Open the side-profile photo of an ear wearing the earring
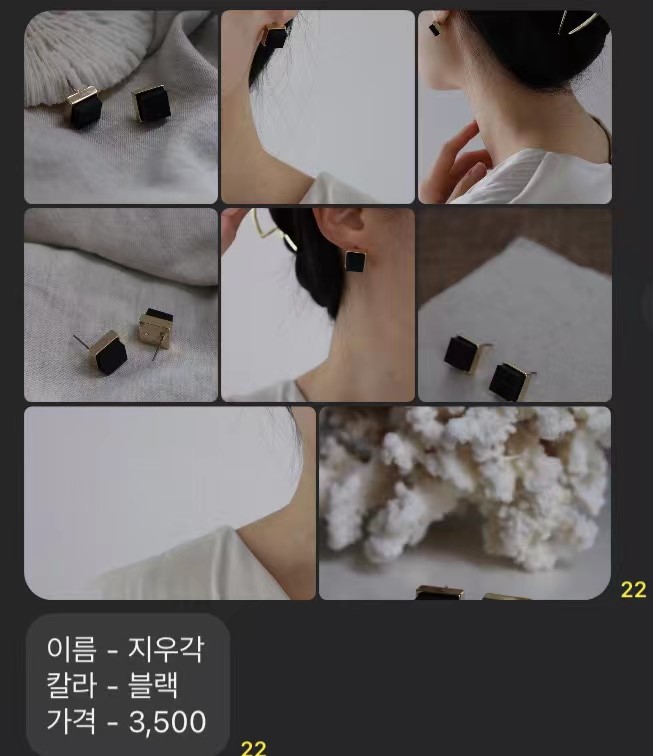Image resolution: width=653 pixels, height=756 pixels. [x=317, y=305]
